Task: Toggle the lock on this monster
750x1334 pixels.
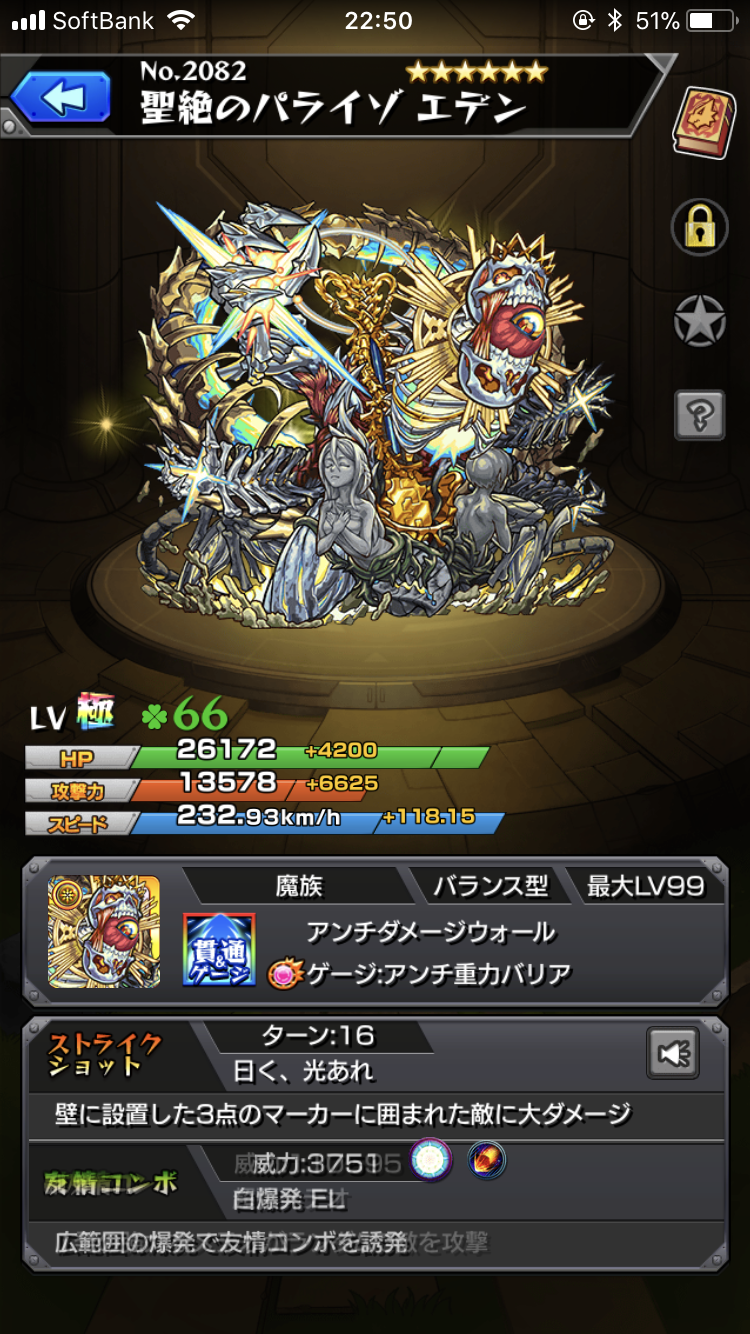Action: pos(699,229)
